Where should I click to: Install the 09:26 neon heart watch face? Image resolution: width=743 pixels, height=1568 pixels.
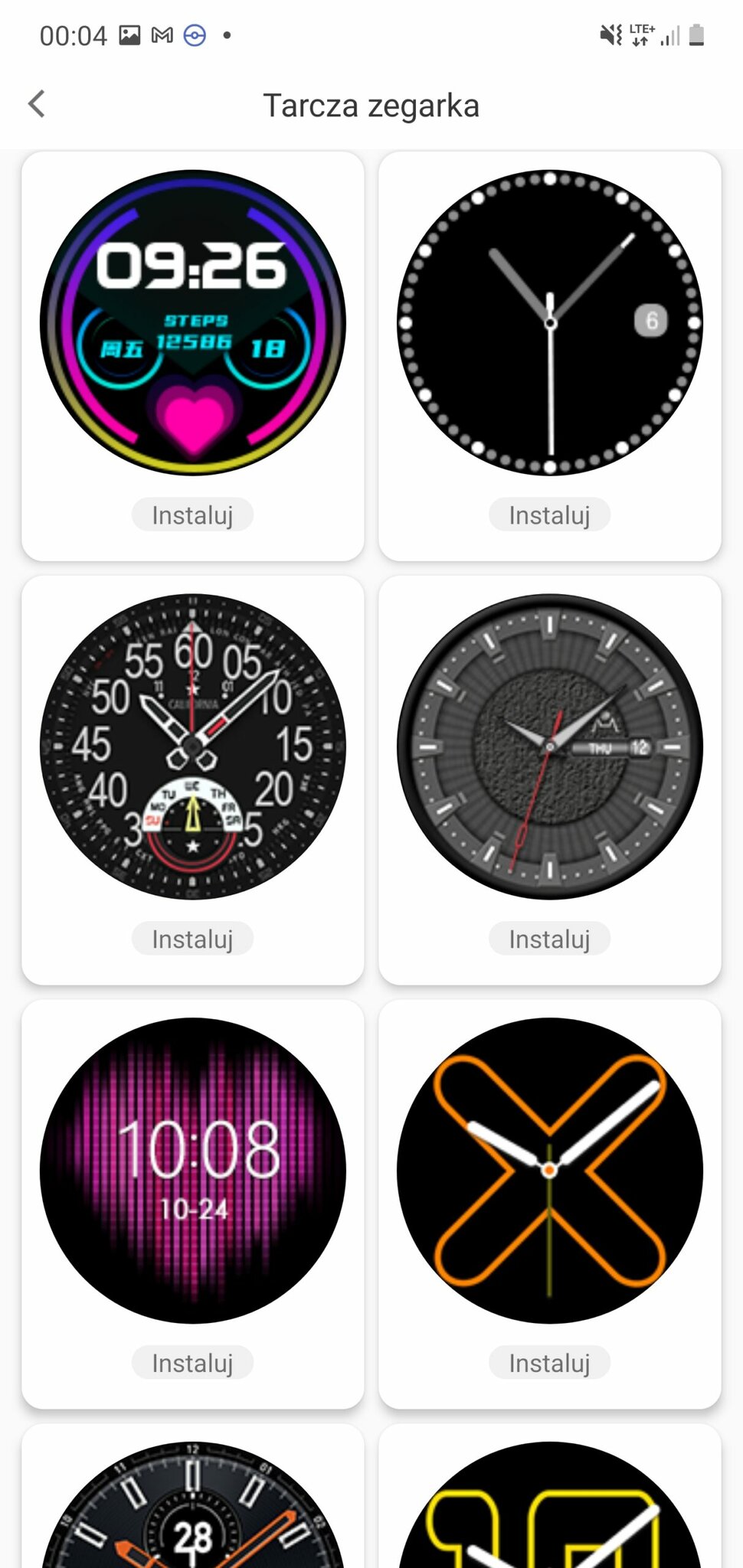pyautogui.click(x=192, y=515)
